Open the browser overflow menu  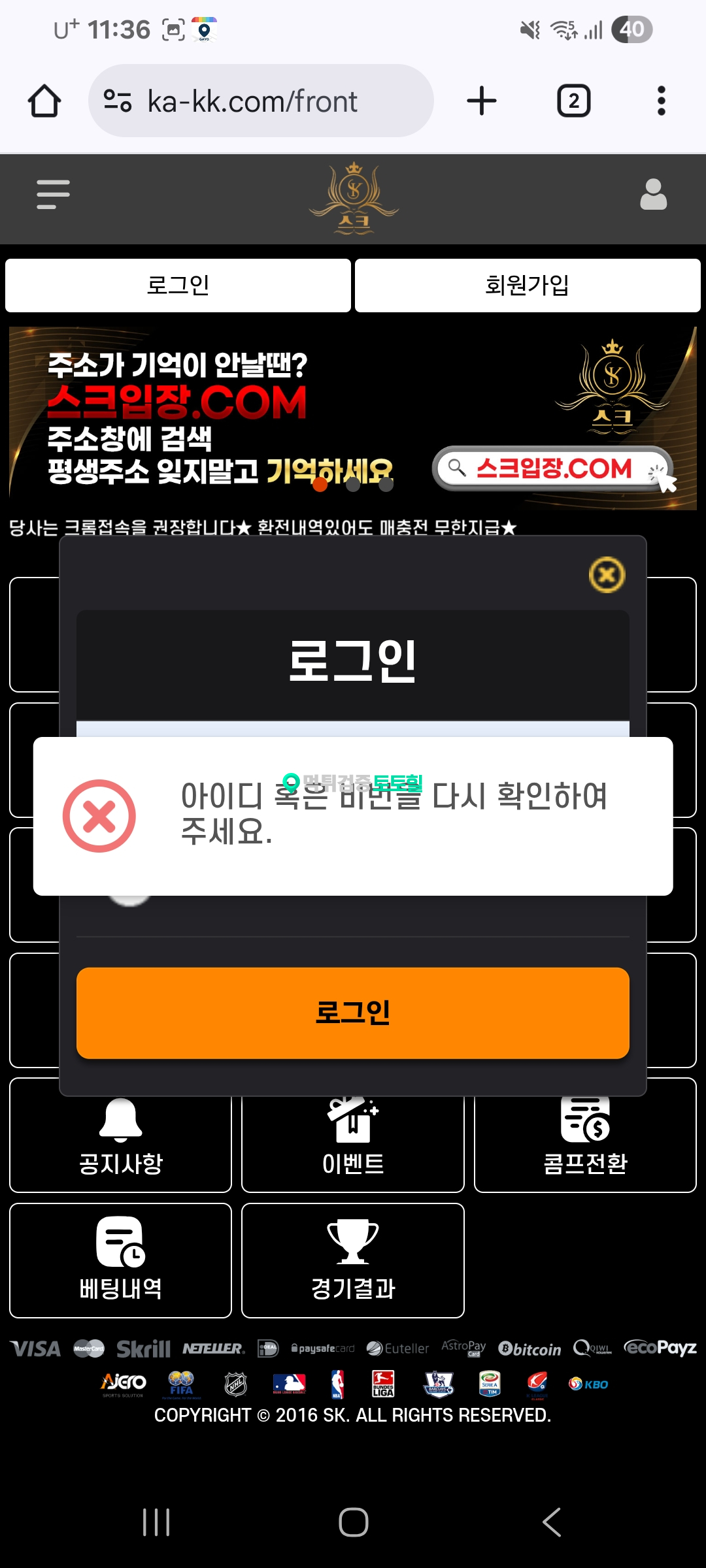click(661, 101)
